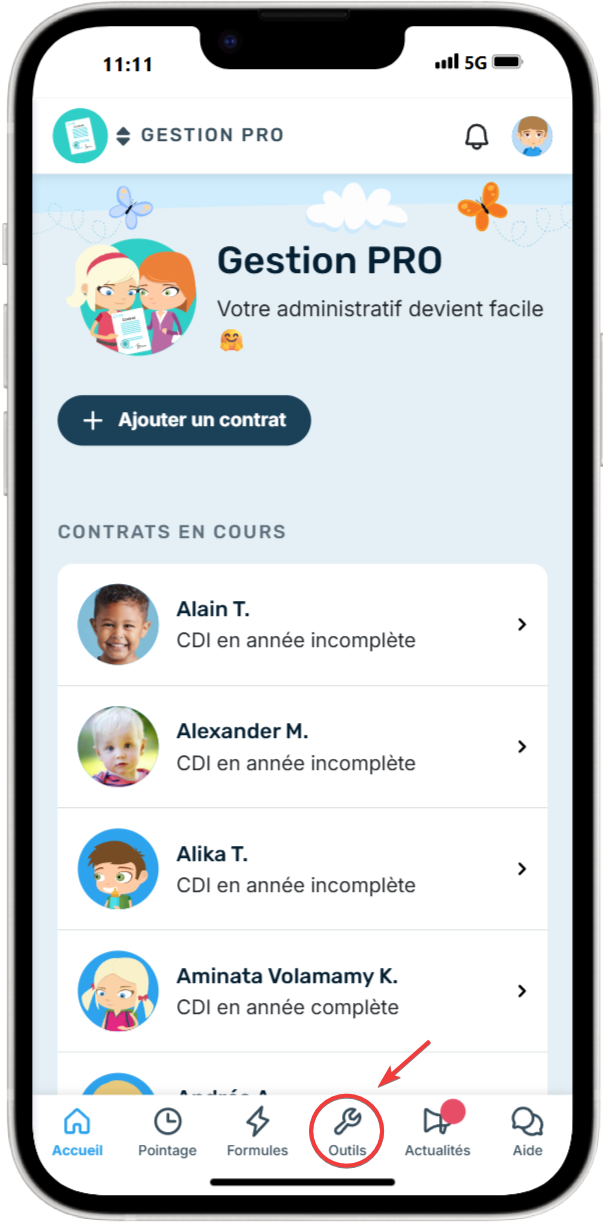Open the profile avatar menu
This screenshot has width=603, height=1222.
(x=532, y=136)
